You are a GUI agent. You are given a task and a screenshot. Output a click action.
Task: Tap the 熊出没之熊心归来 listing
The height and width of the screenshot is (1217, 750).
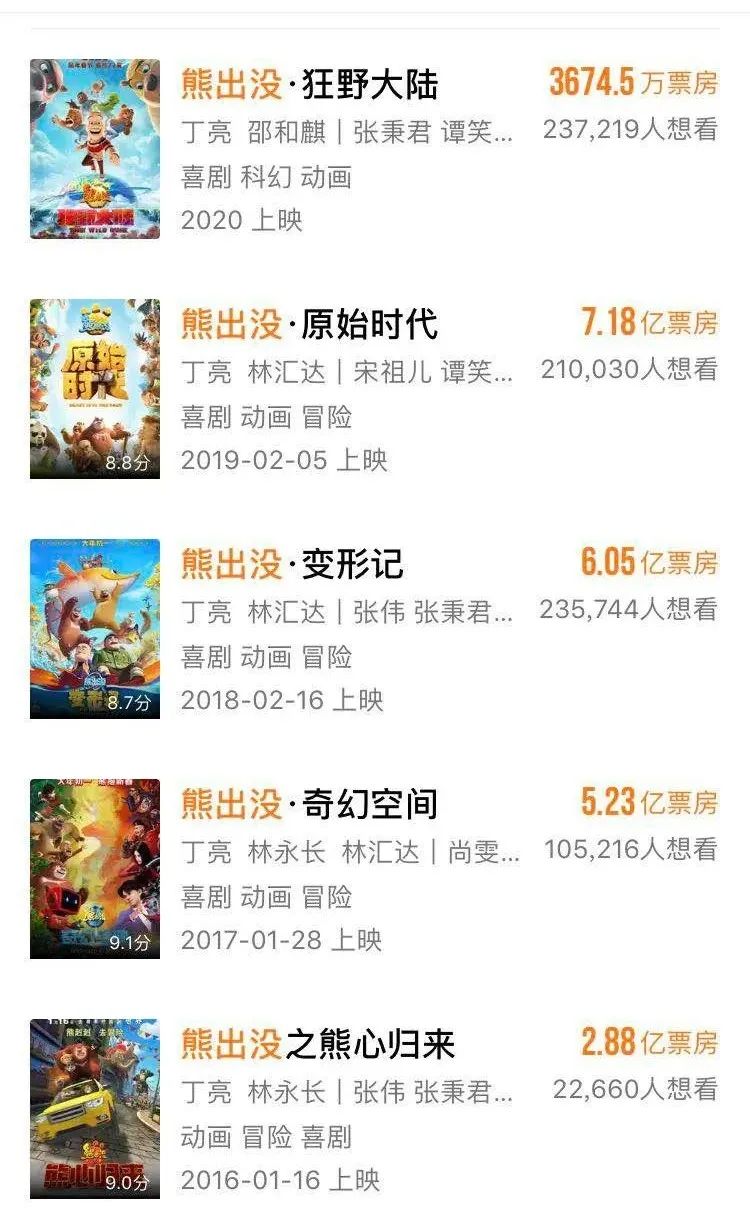pos(318,1045)
